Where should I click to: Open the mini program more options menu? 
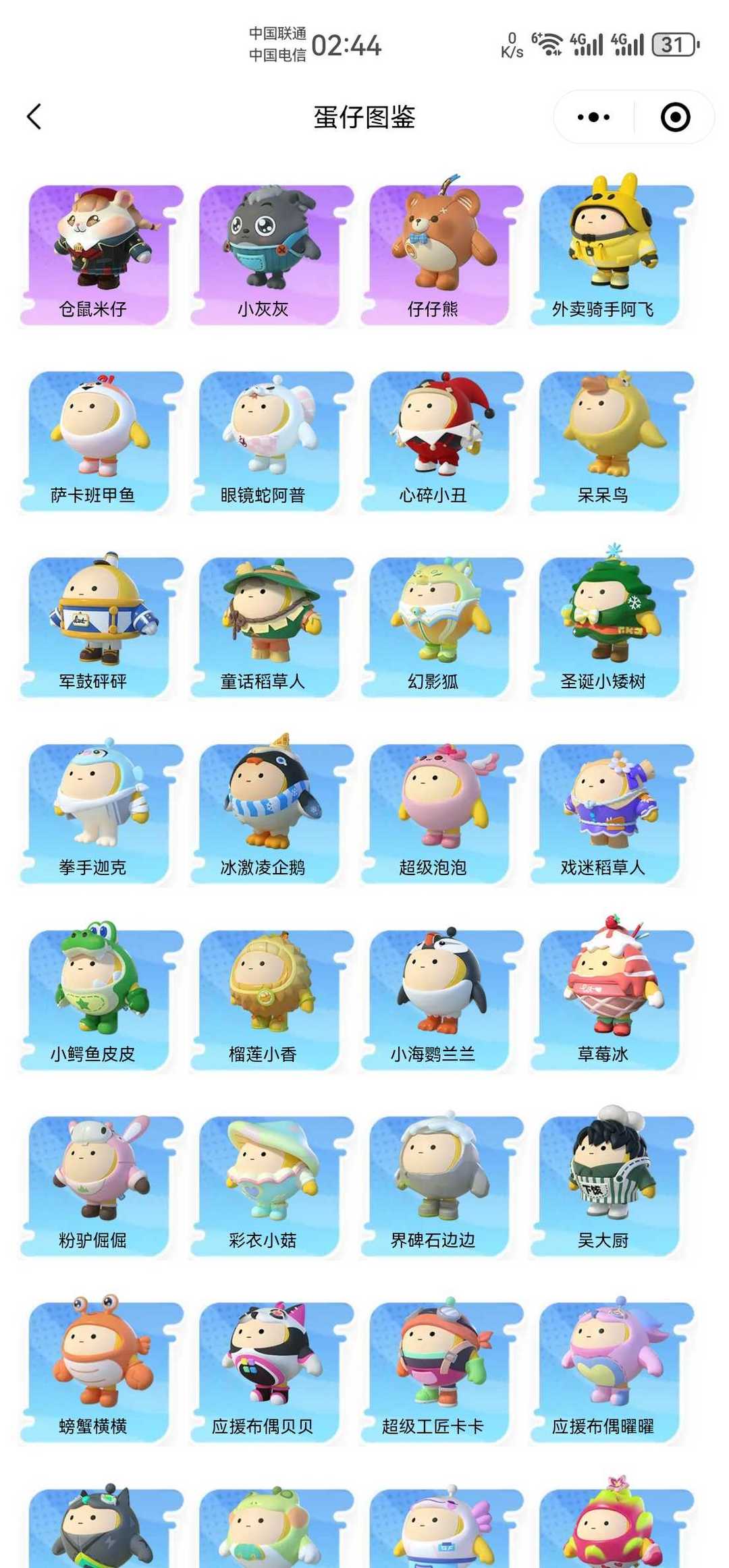pyautogui.click(x=593, y=117)
